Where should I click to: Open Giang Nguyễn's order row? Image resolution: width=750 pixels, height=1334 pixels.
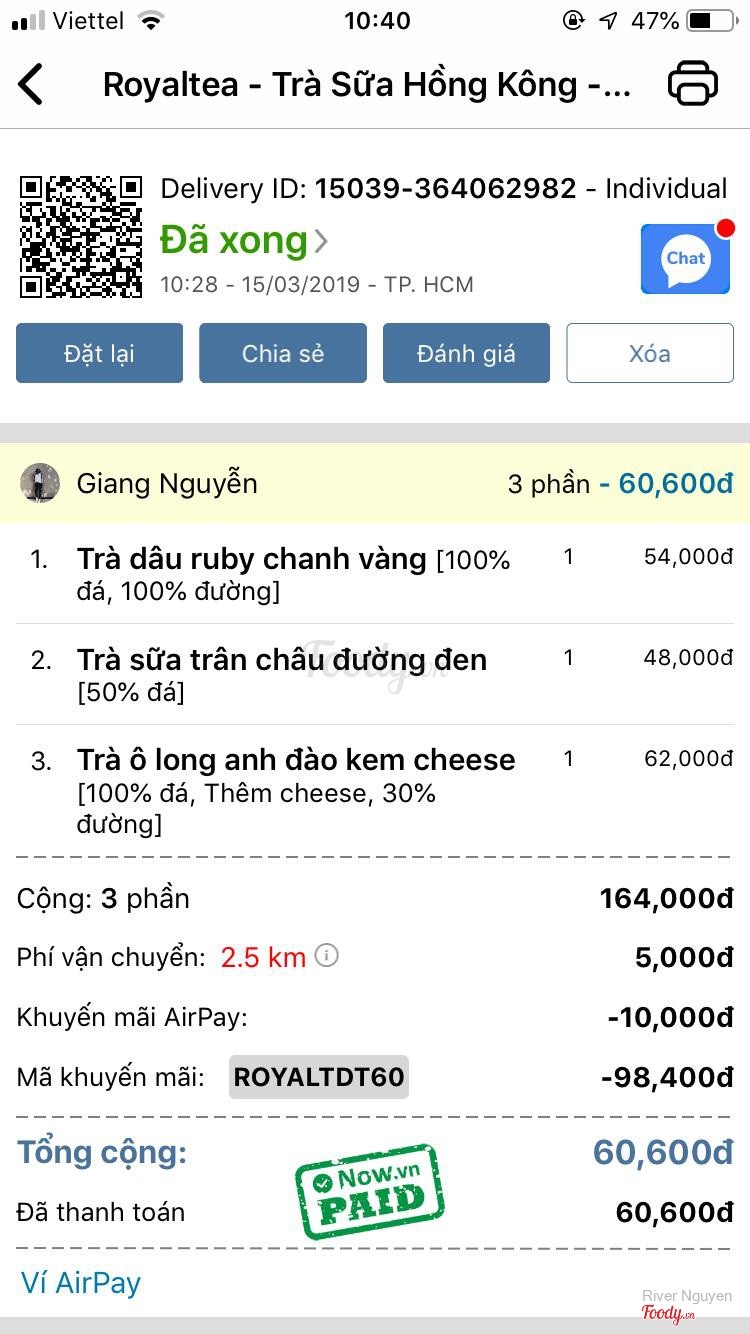[375, 484]
